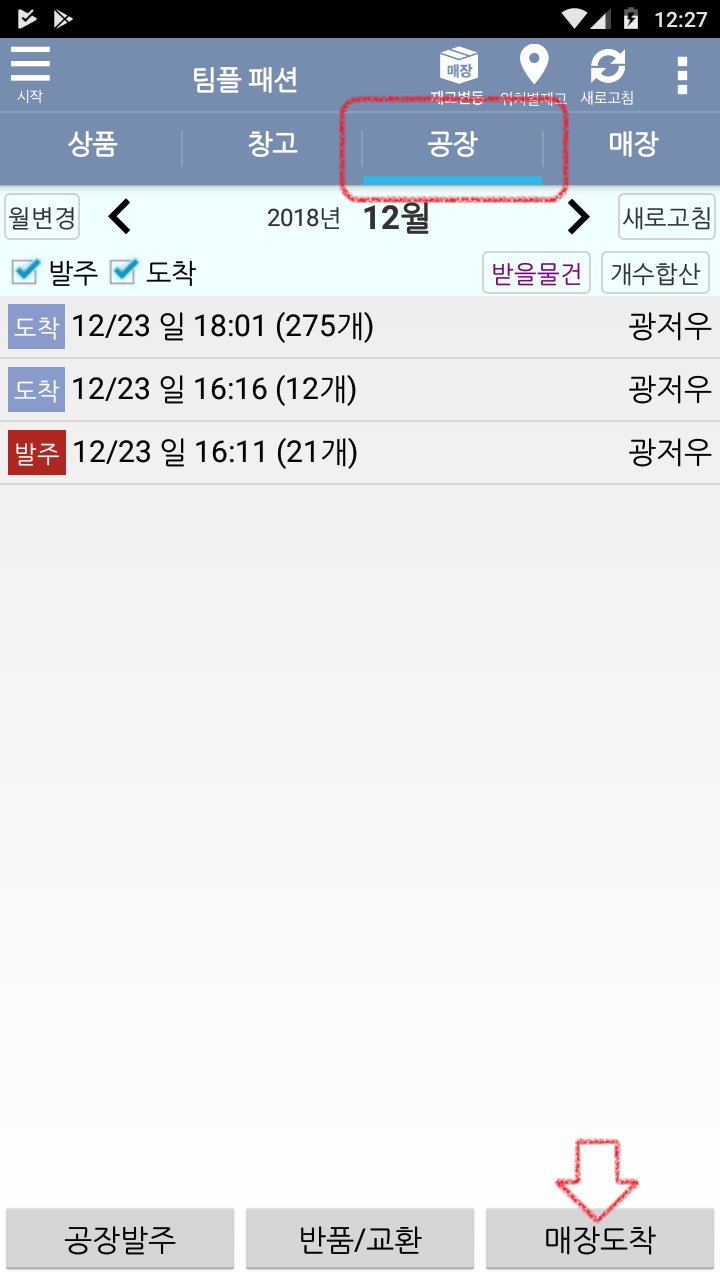Open 월변경 to change the month
The width and height of the screenshot is (720, 1280).
[x=41, y=216]
